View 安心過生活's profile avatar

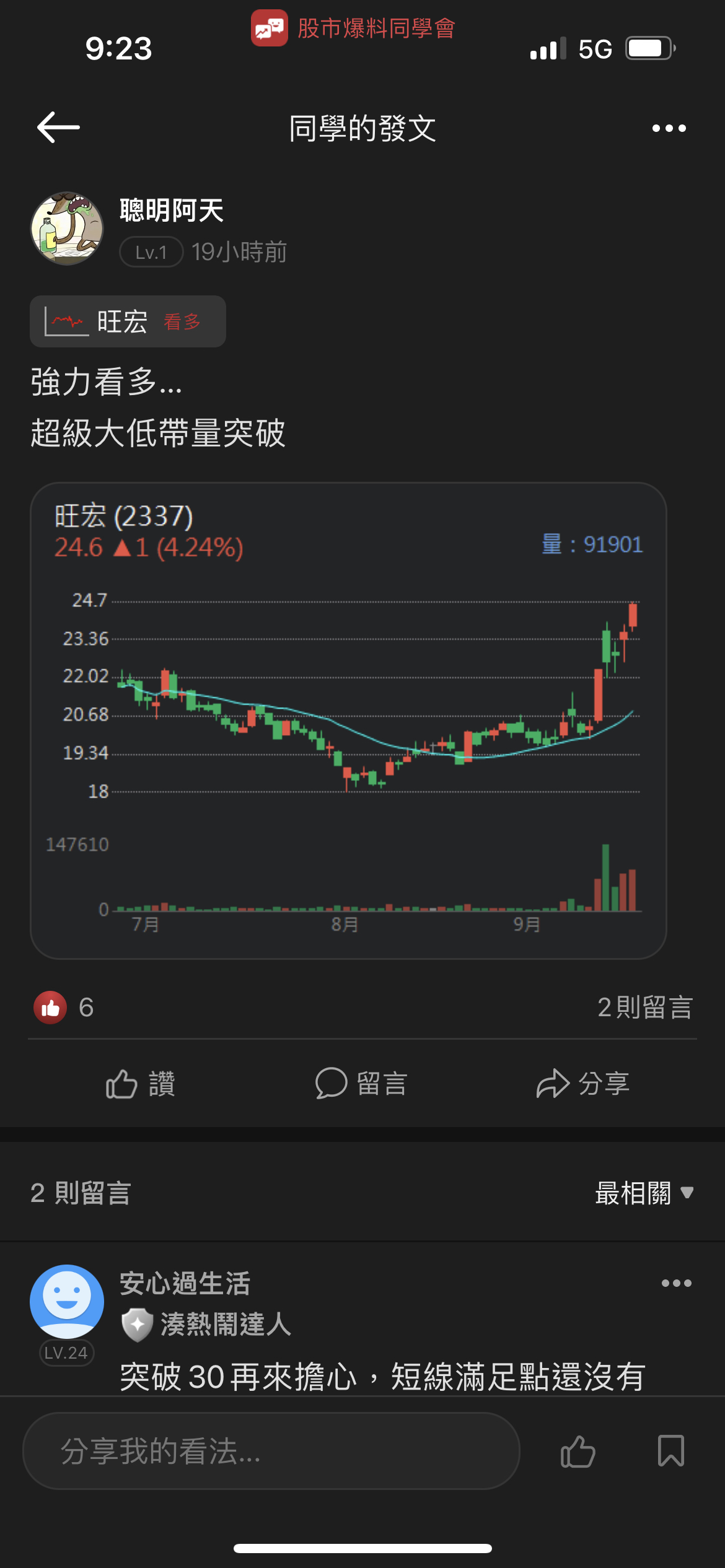coord(67,1301)
